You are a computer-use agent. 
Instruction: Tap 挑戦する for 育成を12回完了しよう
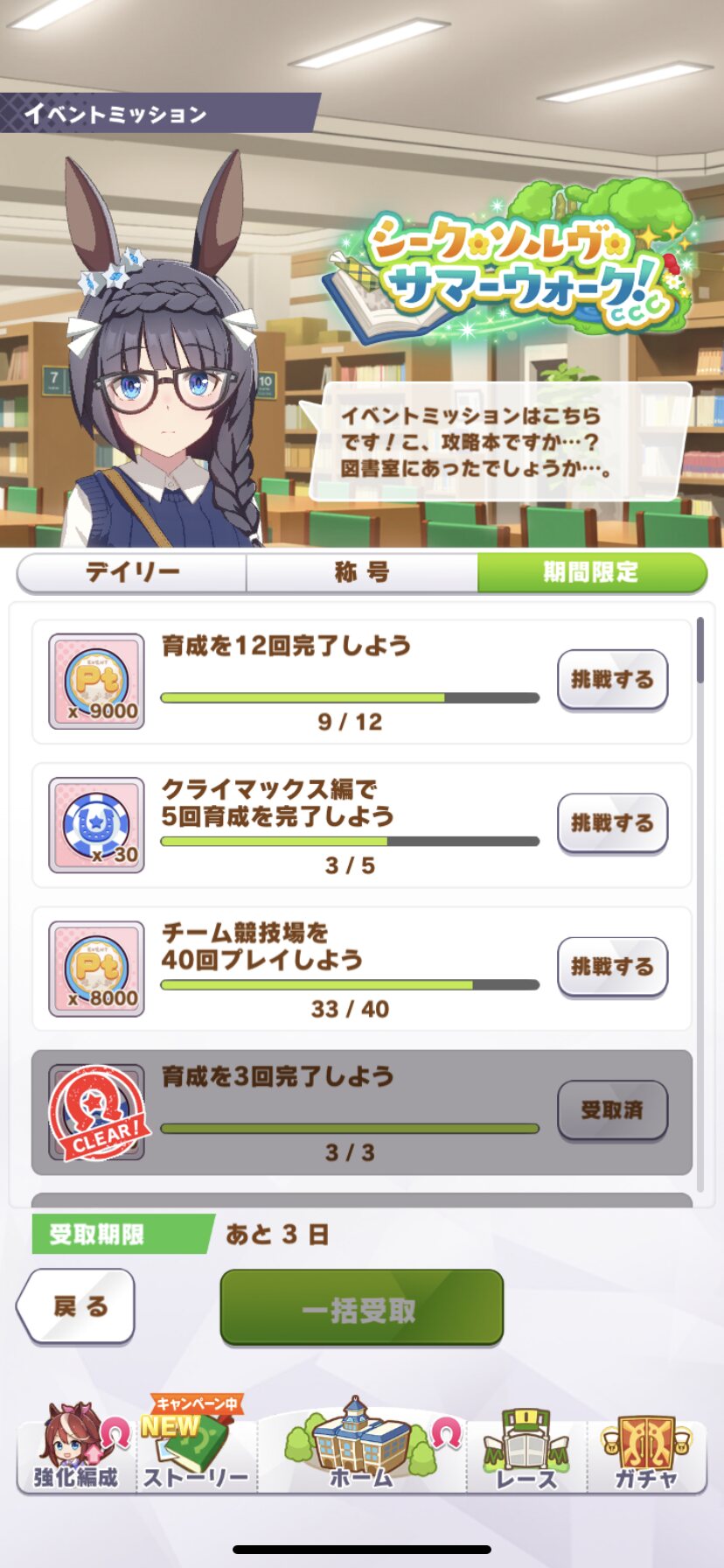tap(612, 680)
